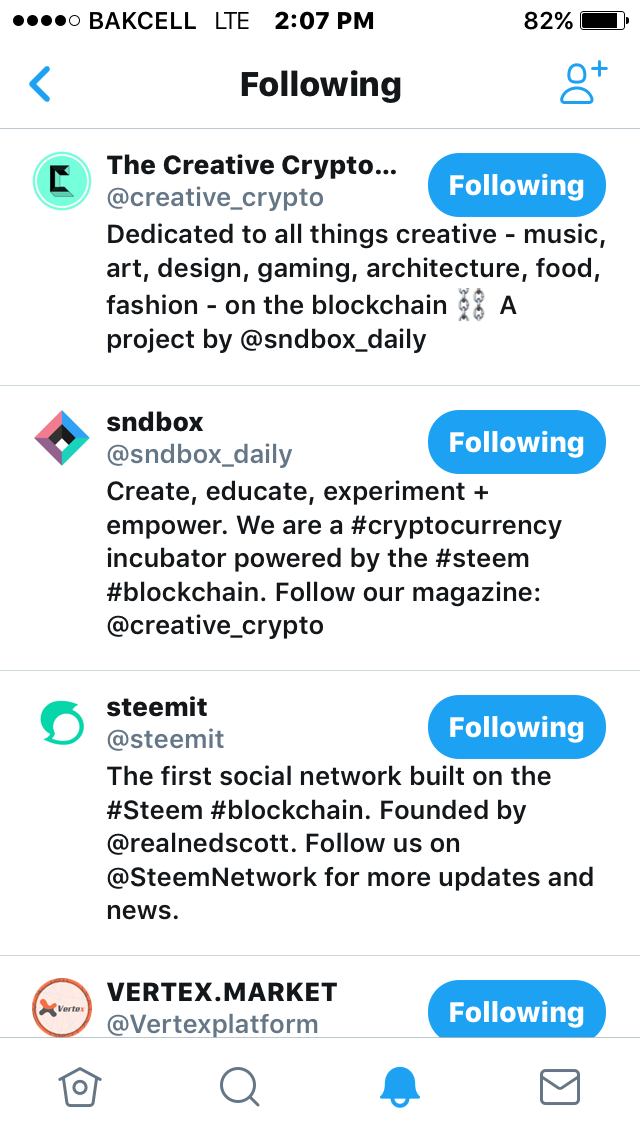The image size is (640, 1136).
Task: Open the sndbox profile row
Action: 155,422
